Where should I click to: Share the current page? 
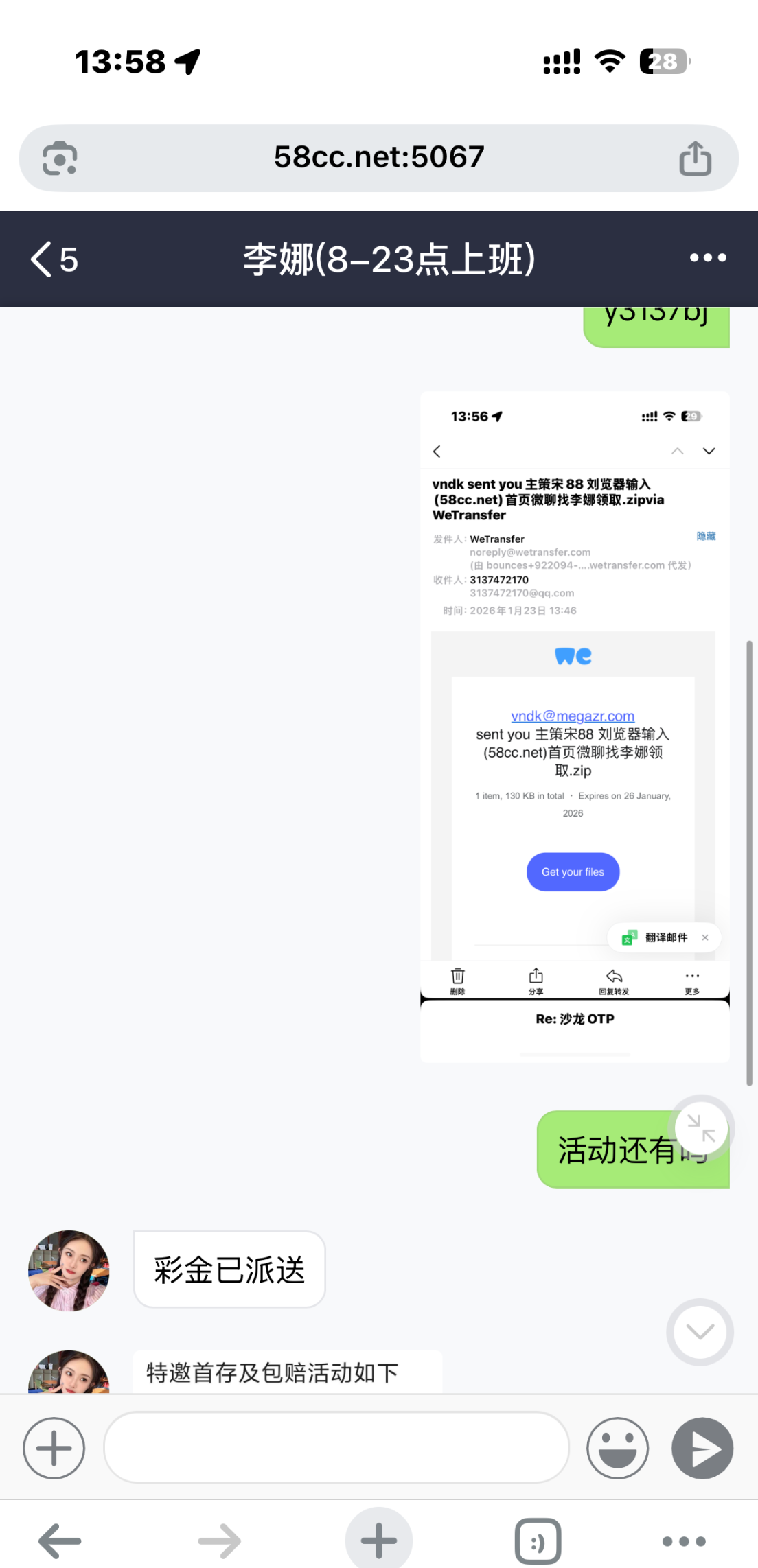695,159
